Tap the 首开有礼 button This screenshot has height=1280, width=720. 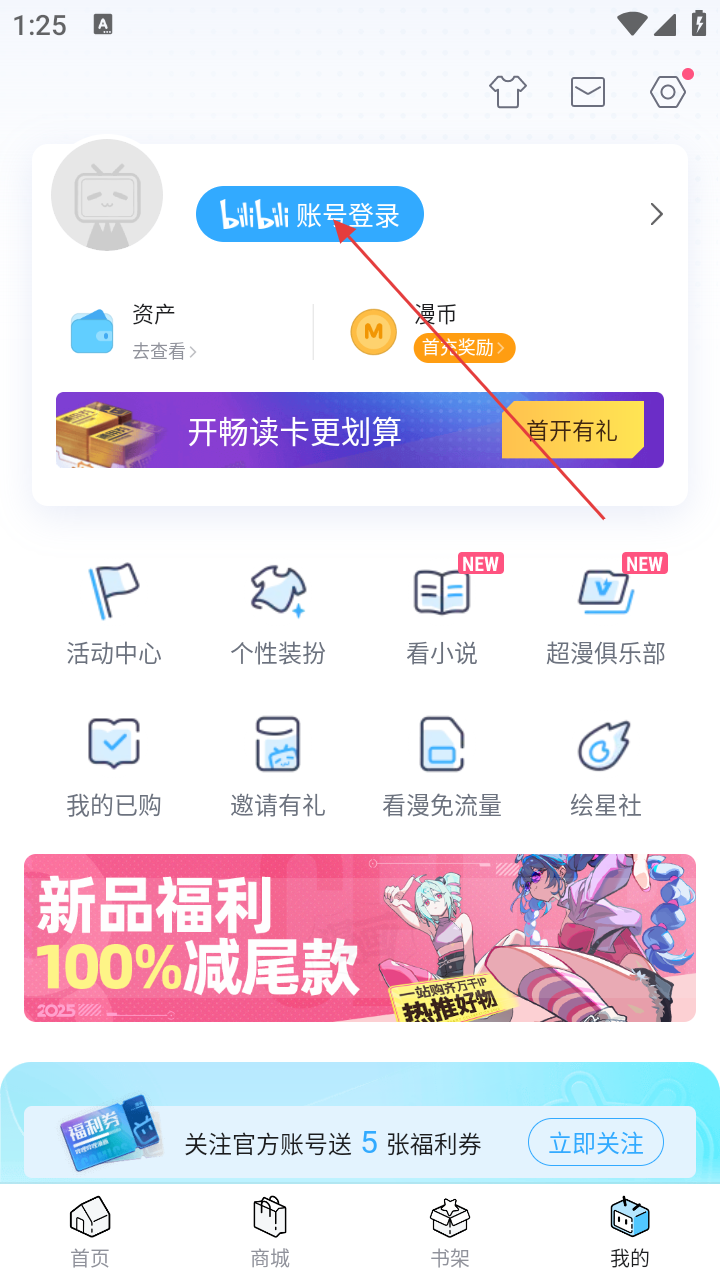(572, 431)
